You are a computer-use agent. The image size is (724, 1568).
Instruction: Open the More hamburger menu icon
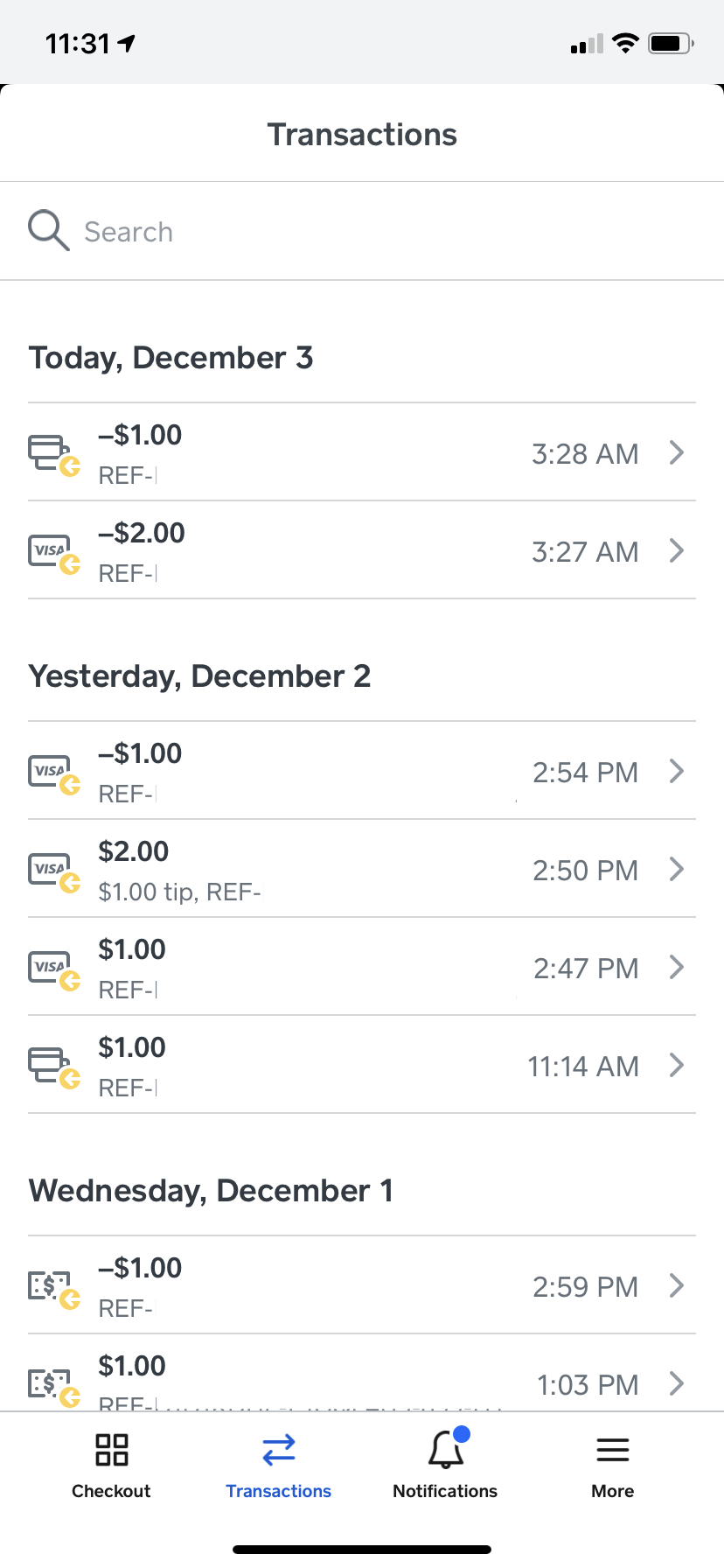point(612,1450)
